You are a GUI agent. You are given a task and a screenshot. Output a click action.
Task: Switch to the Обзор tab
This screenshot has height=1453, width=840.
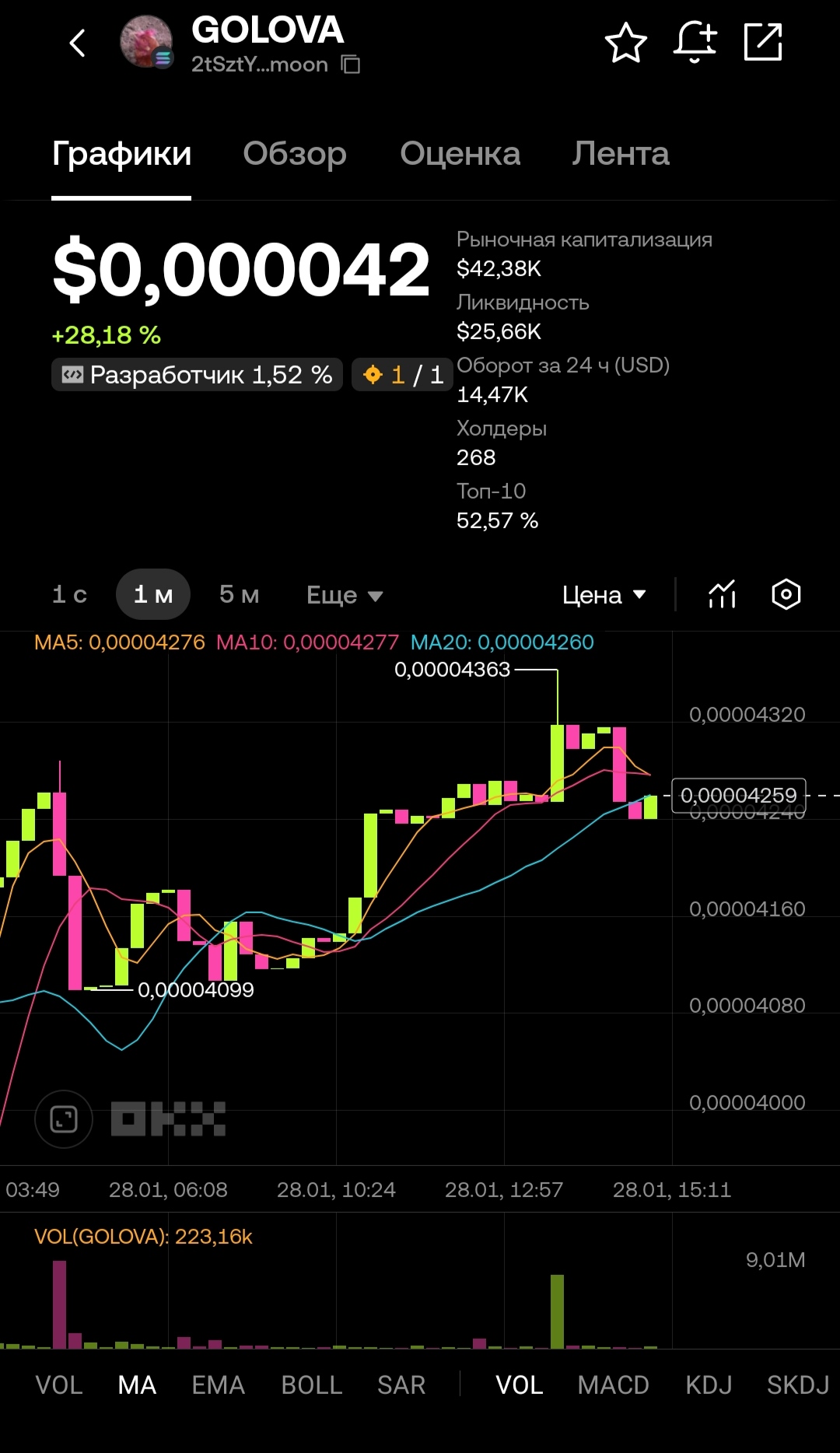tap(294, 154)
